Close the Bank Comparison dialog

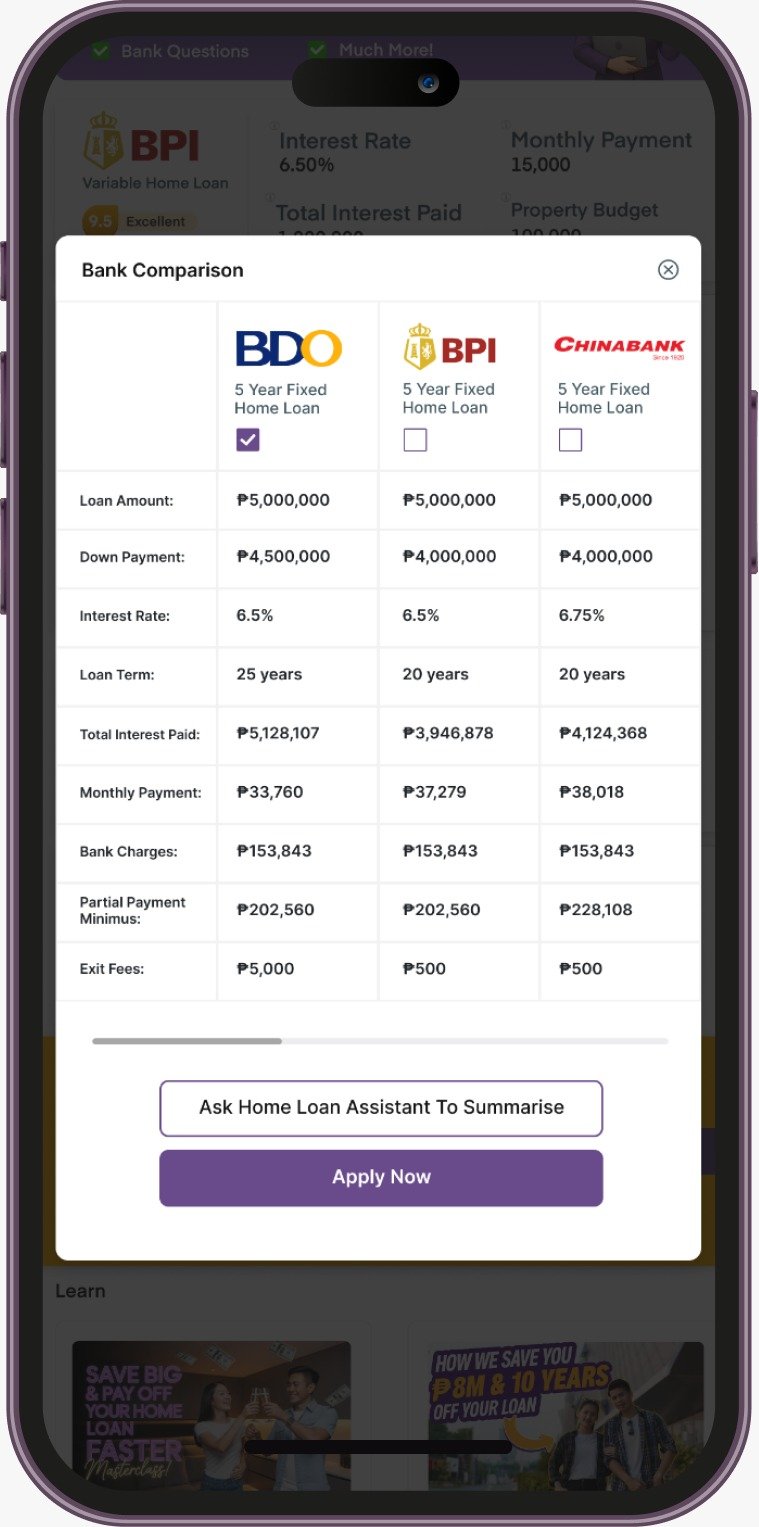(x=668, y=270)
